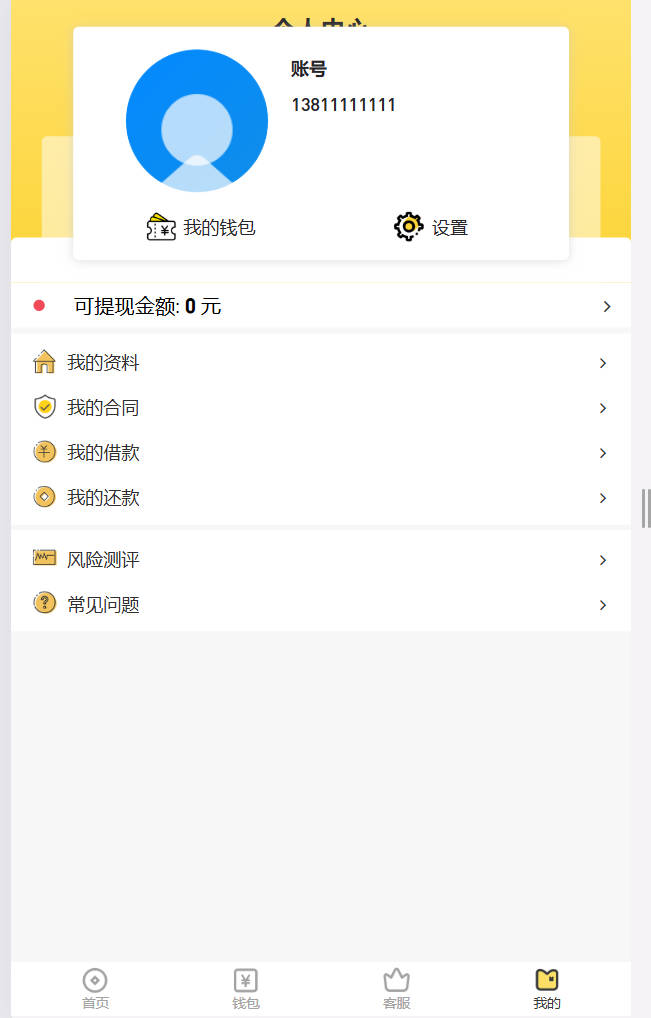
Task: Open 设置 settings
Action: (x=431, y=228)
